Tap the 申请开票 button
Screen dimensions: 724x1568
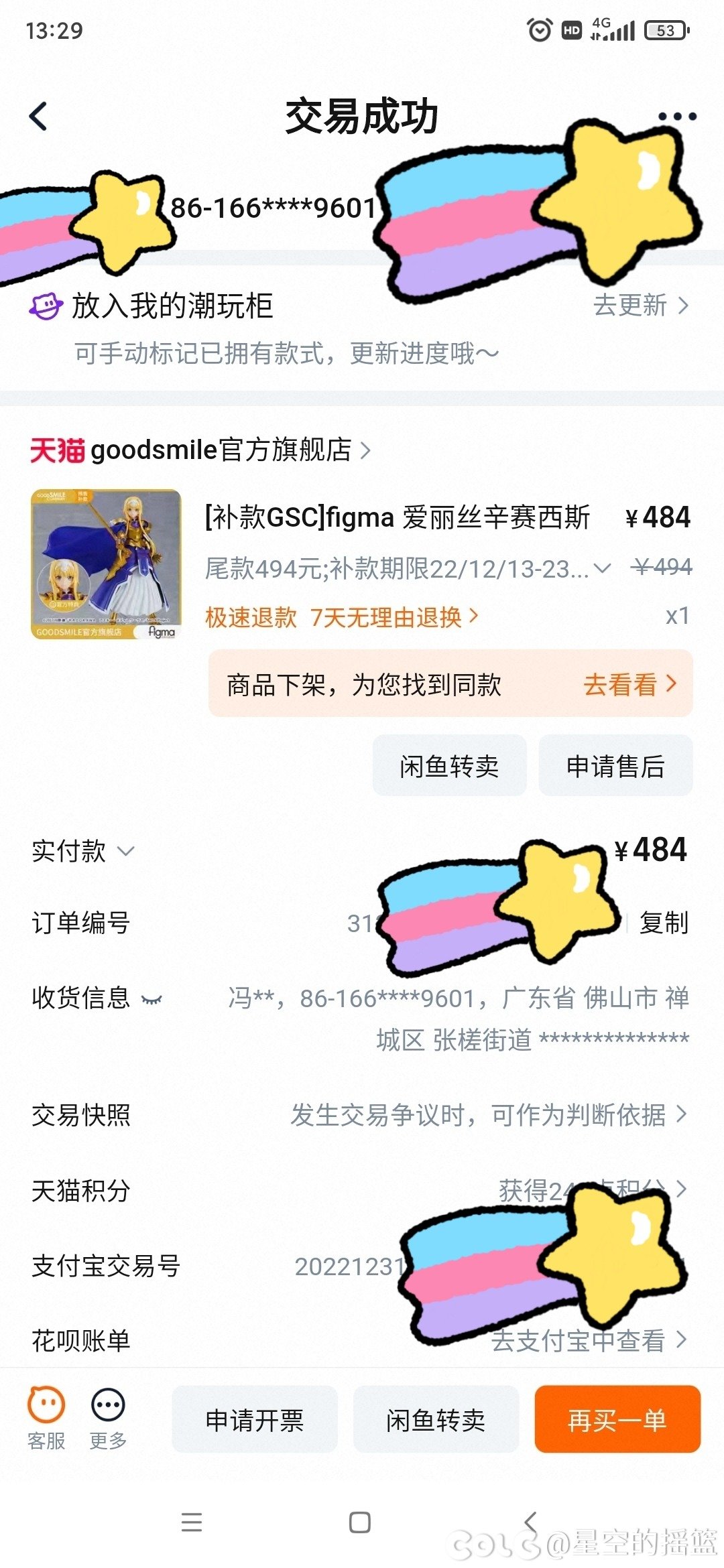(x=255, y=1419)
